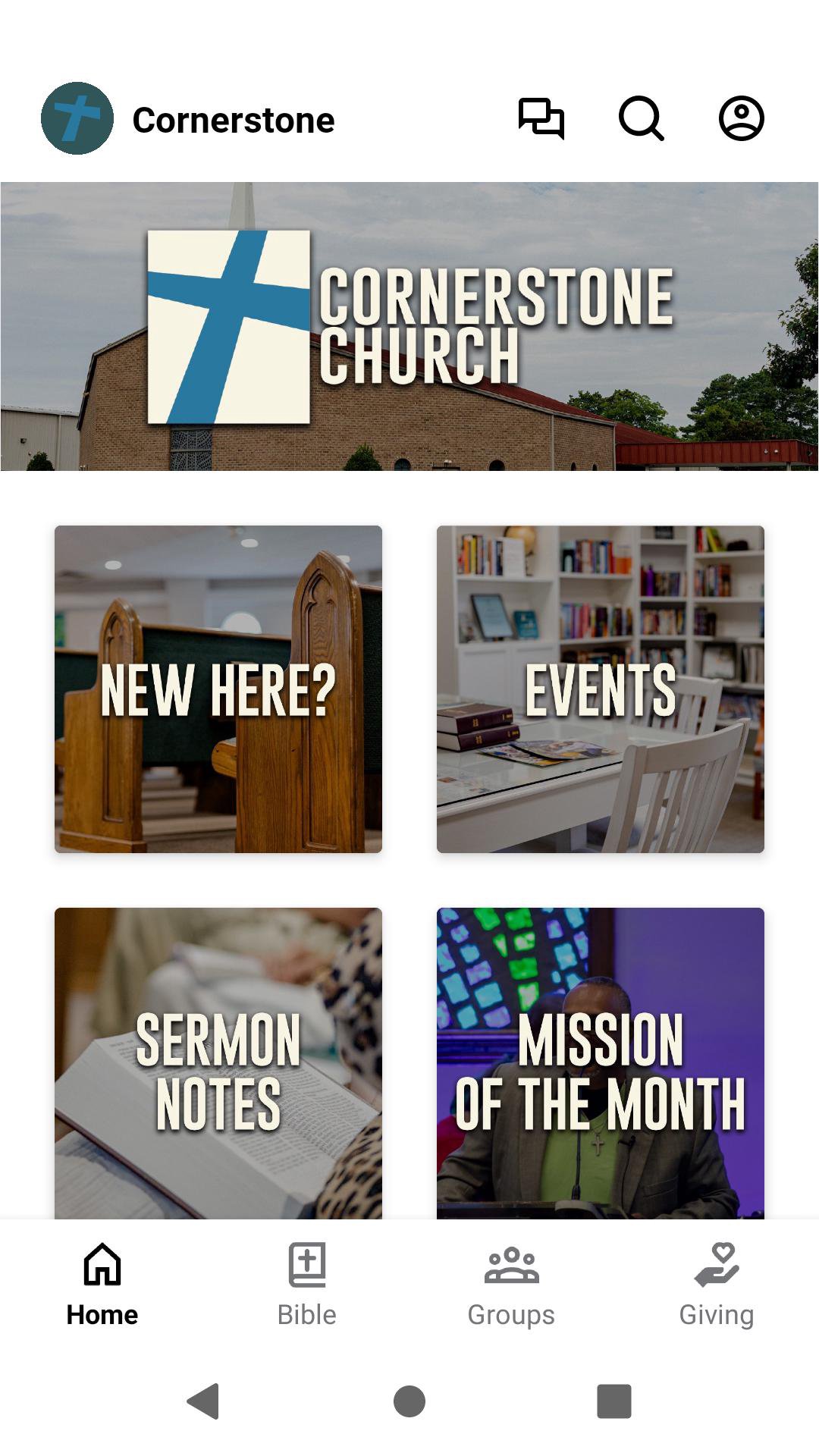Image resolution: width=819 pixels, height=1456 pixels.
Task: Open the New Here? tile
Action: pyautogui.click(x=218, y=689)
